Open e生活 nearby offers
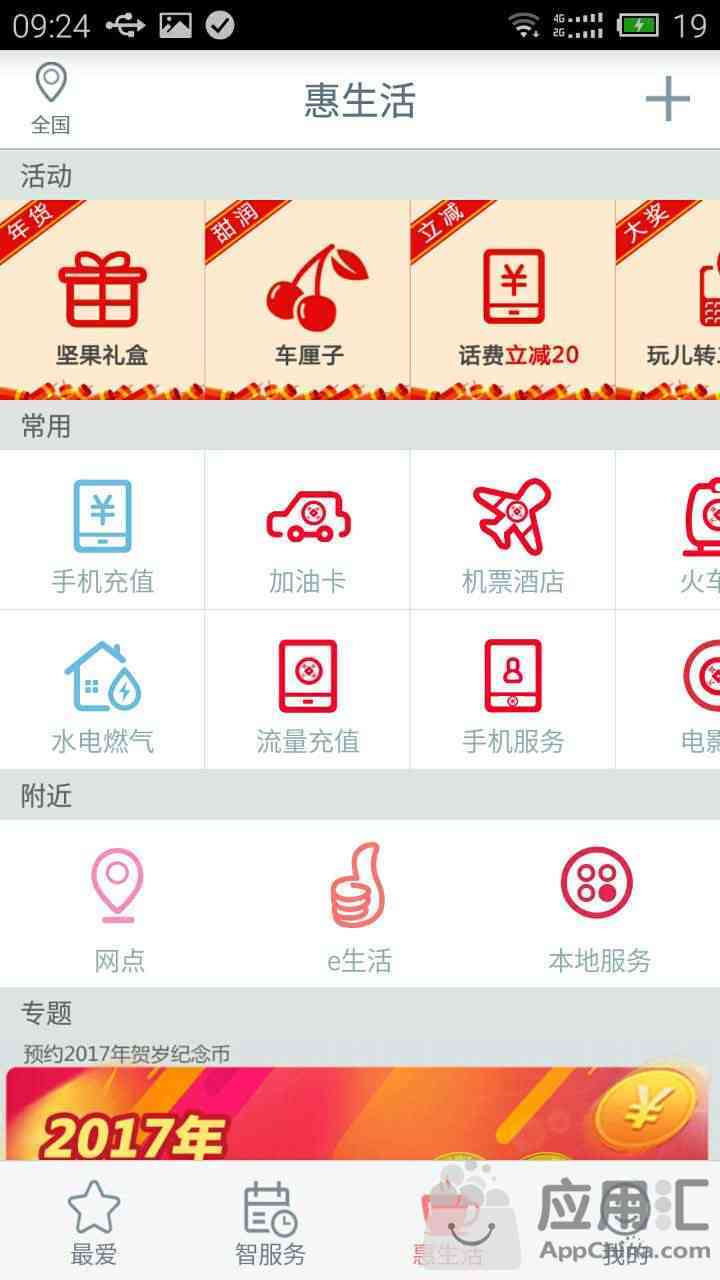The width and height of the screenshot is (720, 1280). (359, 905)
